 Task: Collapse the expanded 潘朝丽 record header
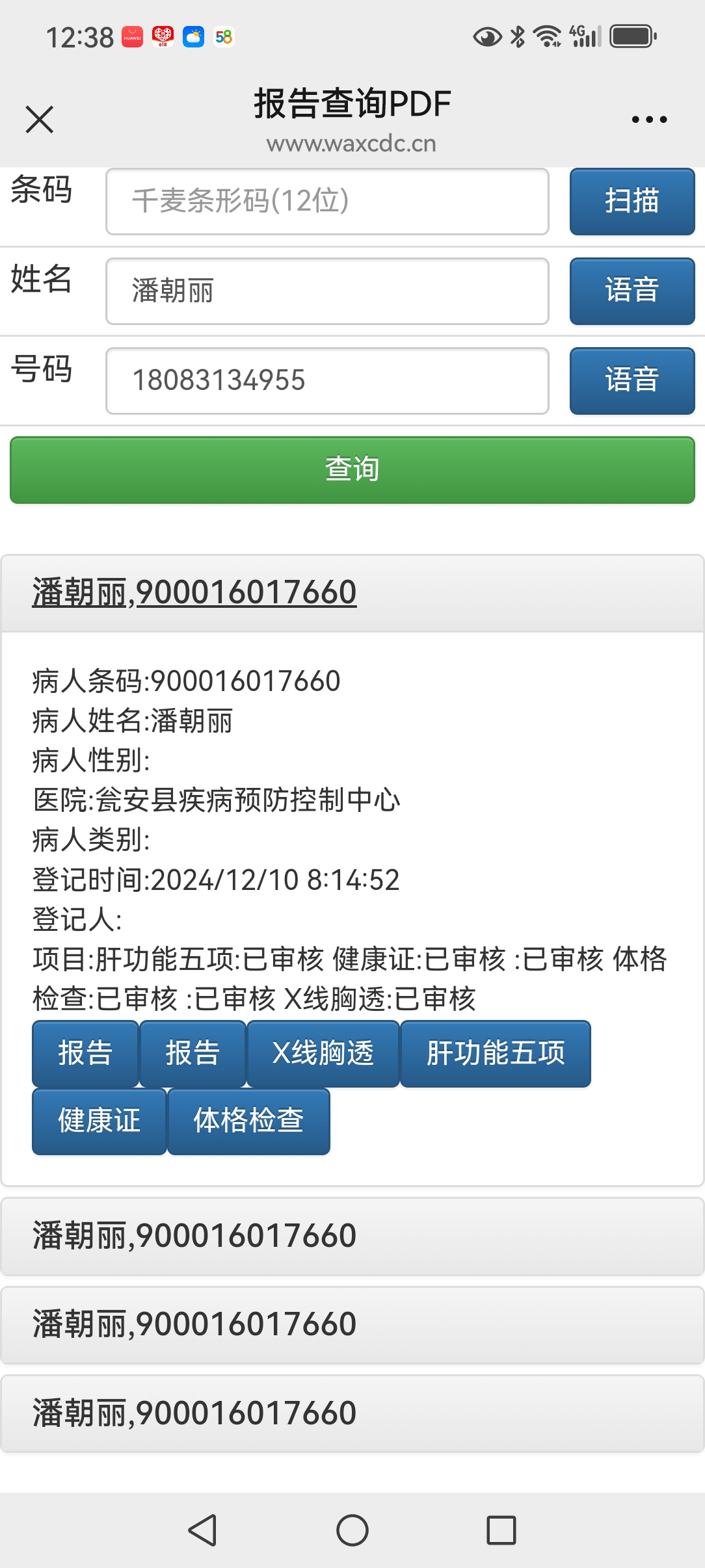(x=194, y=592)
